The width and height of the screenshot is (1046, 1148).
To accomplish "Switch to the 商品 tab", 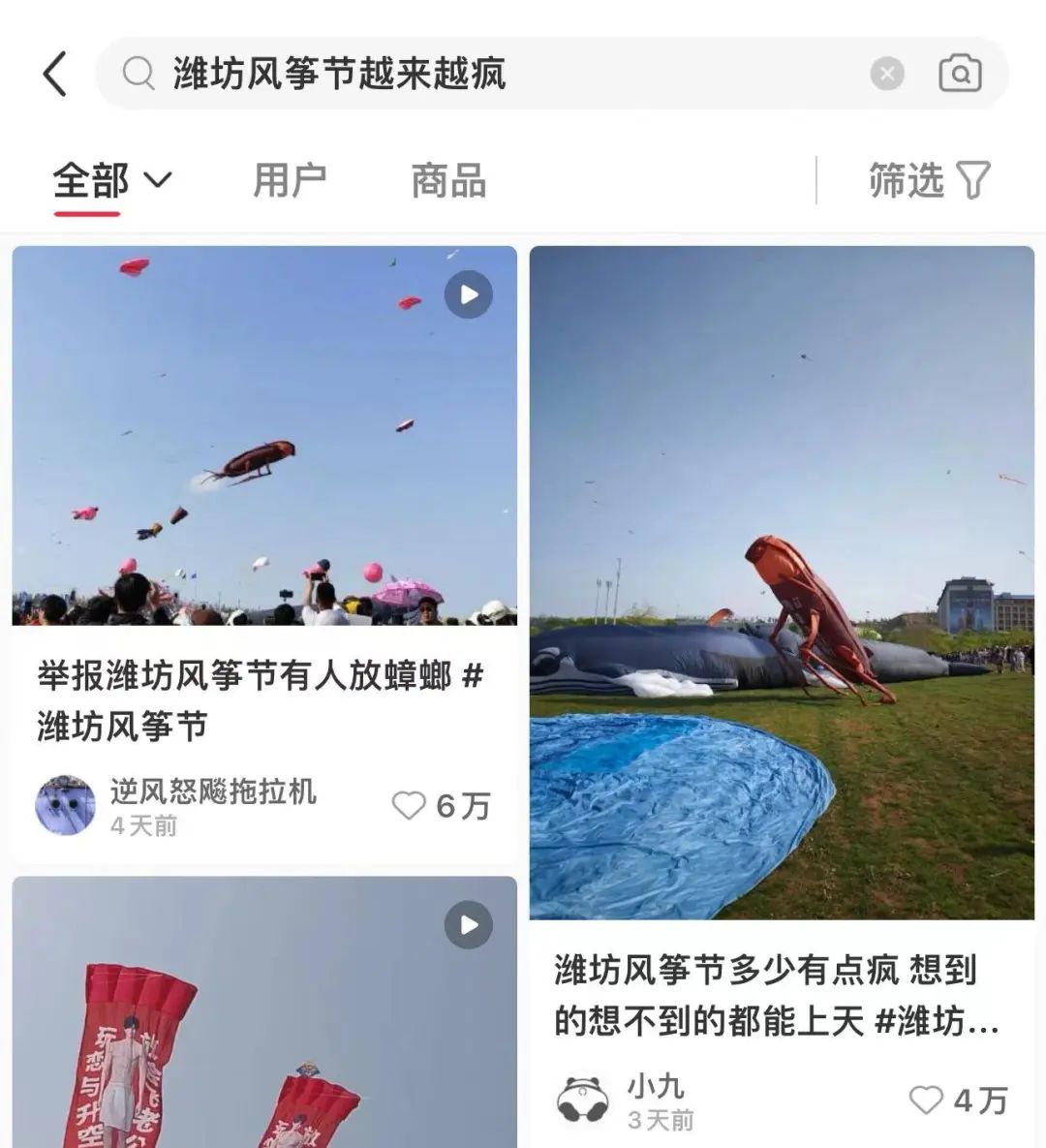I will (447, 181).
